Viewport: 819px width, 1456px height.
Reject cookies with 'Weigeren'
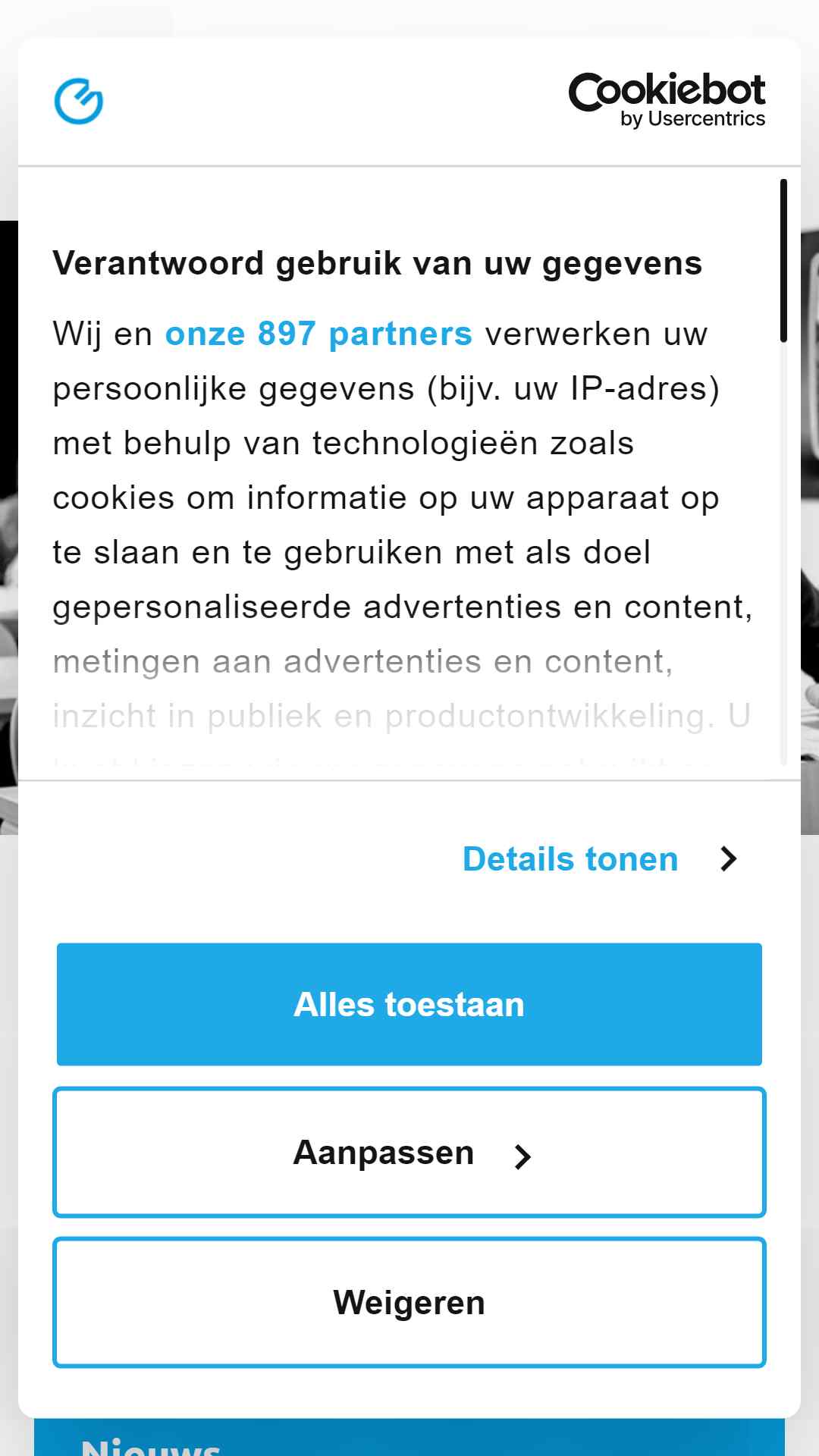point(409,1302)
